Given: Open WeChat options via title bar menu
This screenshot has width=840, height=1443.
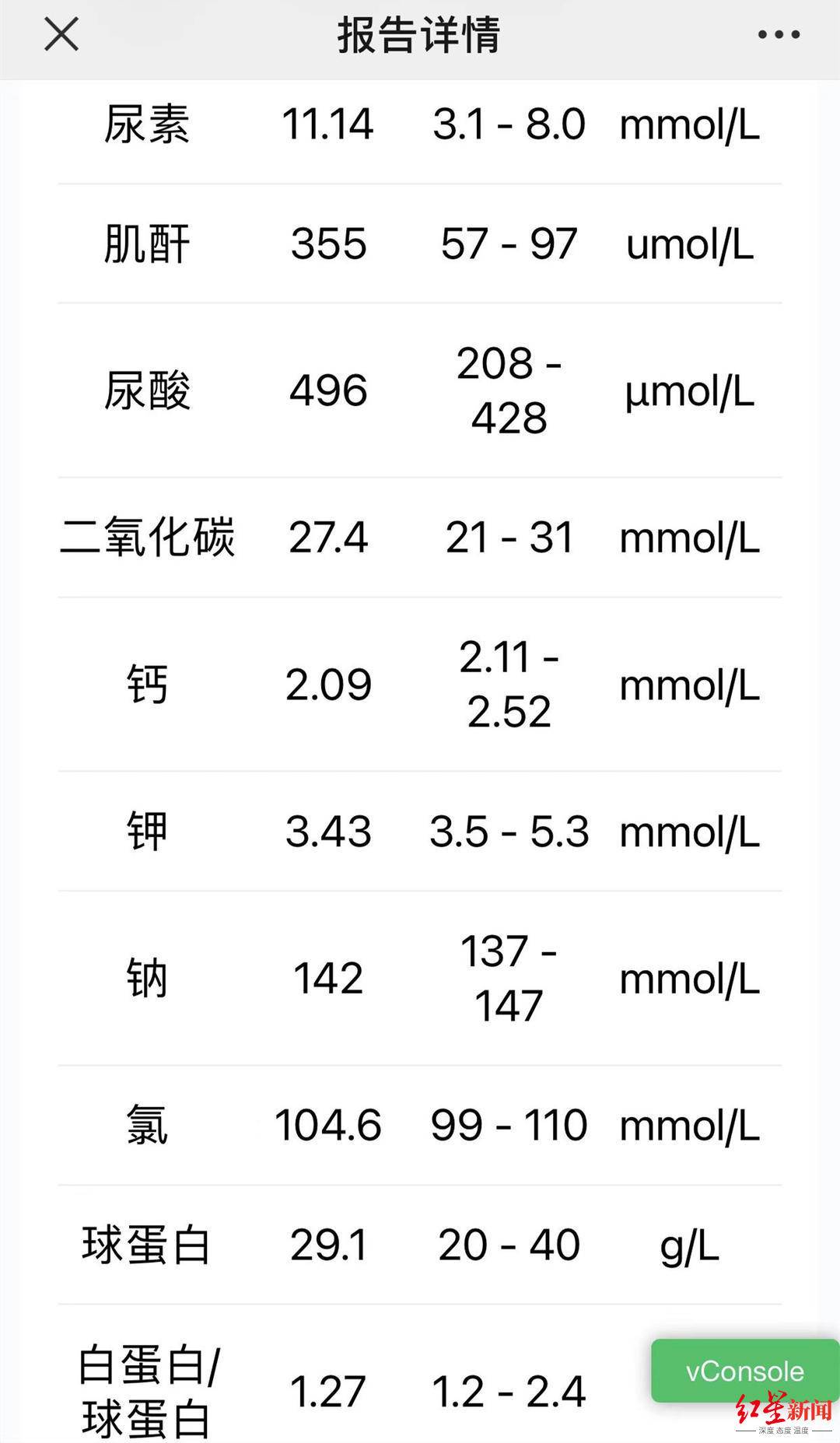Looking at the screenshot, I should coord(778,34).
